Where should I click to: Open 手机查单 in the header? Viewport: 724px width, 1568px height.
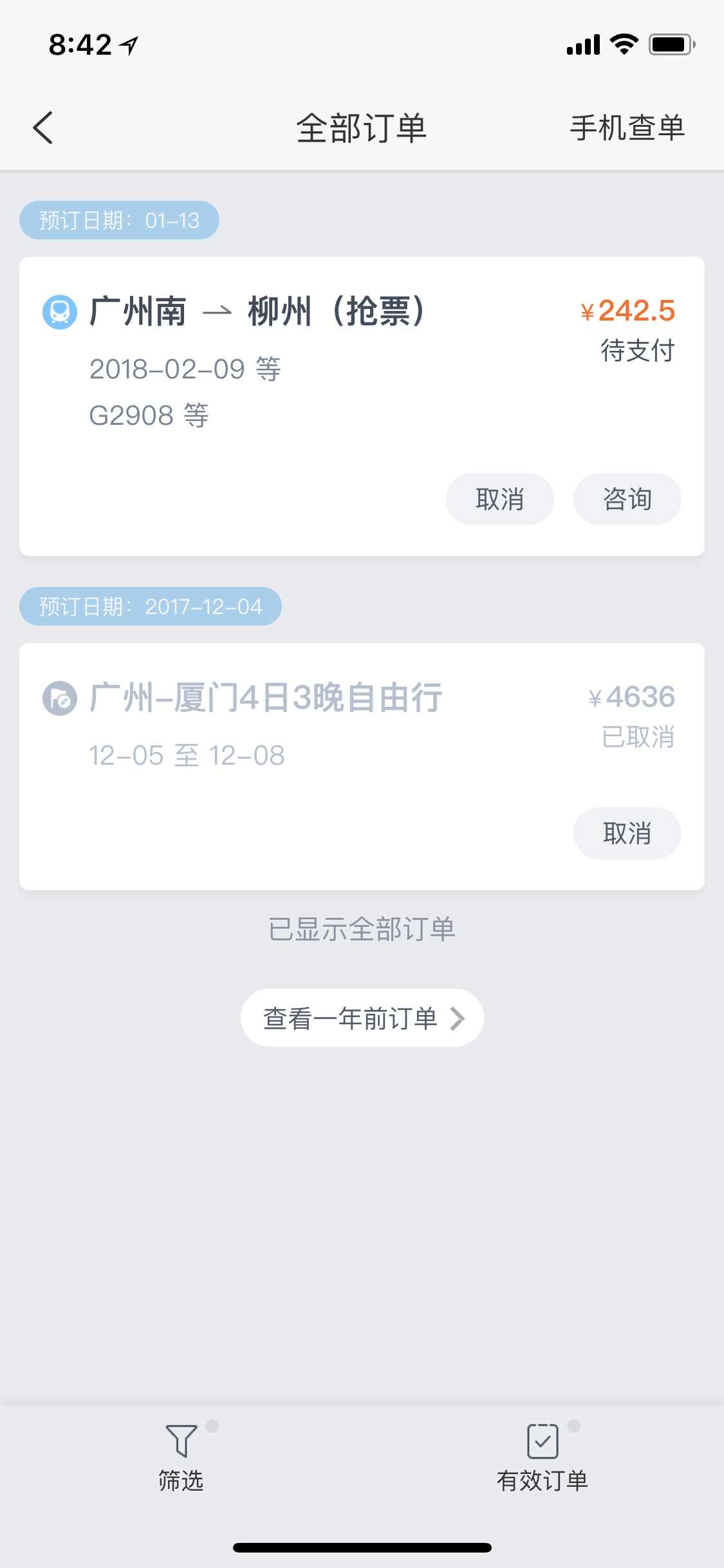tap(627, 127)
